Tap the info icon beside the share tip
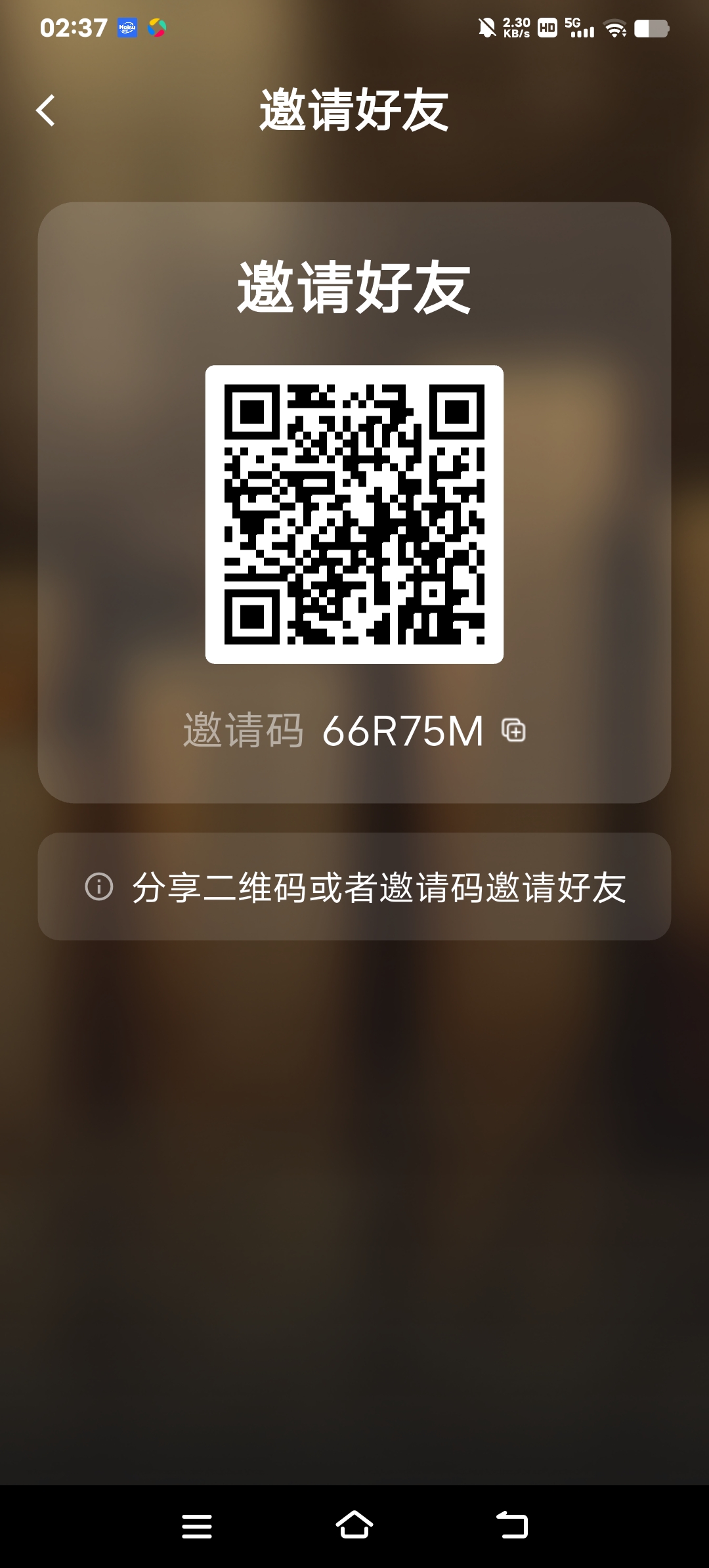709x1568 pixels. coord(97,887)
